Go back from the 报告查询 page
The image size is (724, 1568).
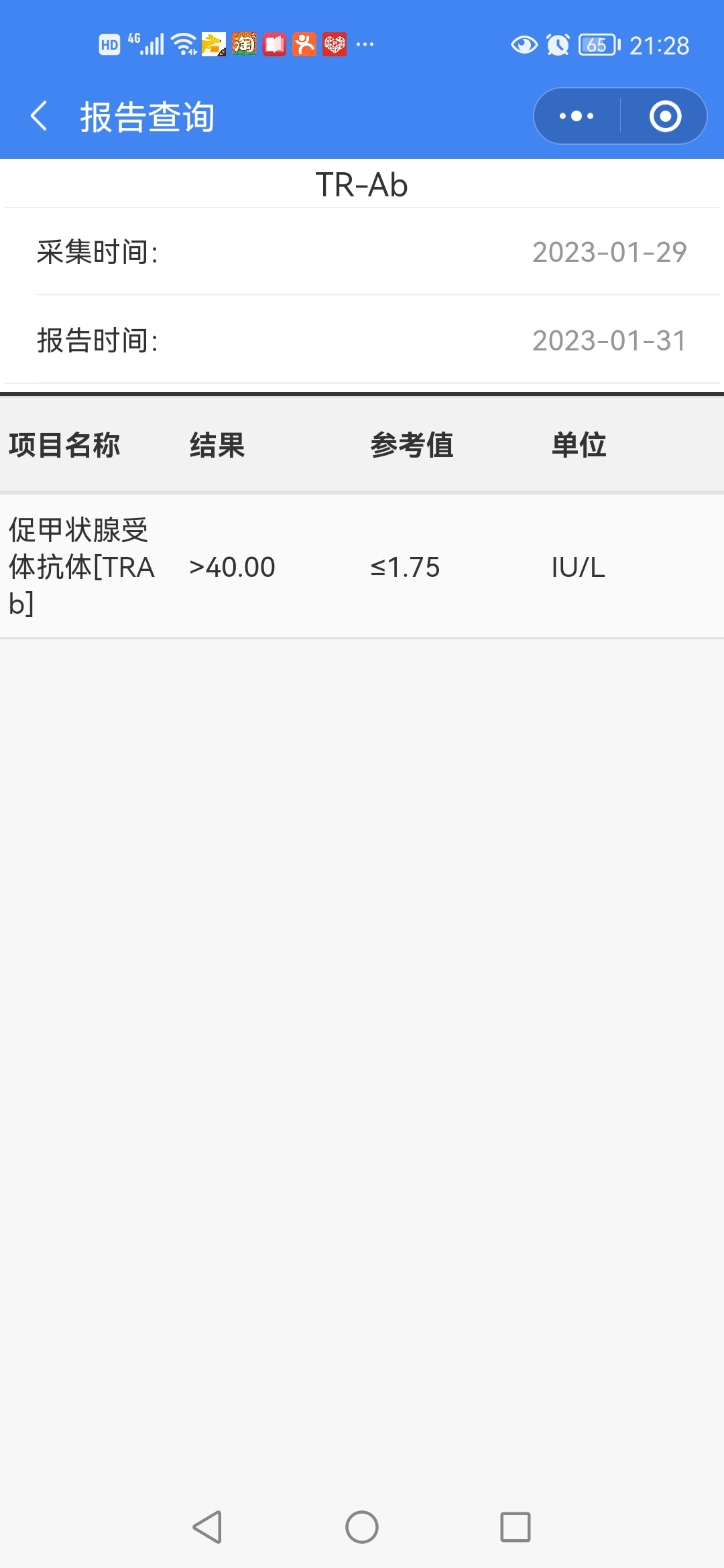(x=40, y=116)
